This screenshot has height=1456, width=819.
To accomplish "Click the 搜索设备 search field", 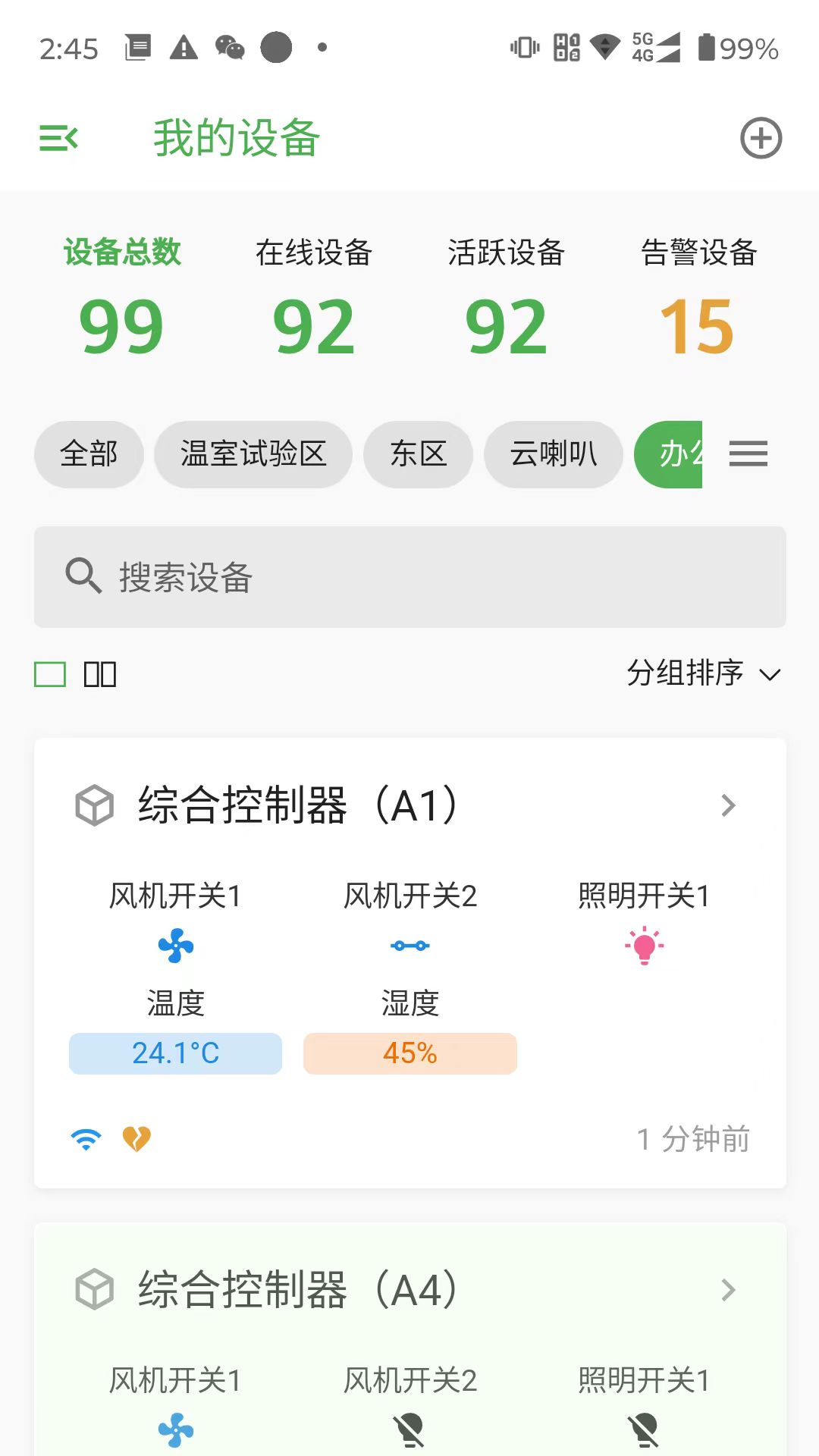I will click(410, 577).
